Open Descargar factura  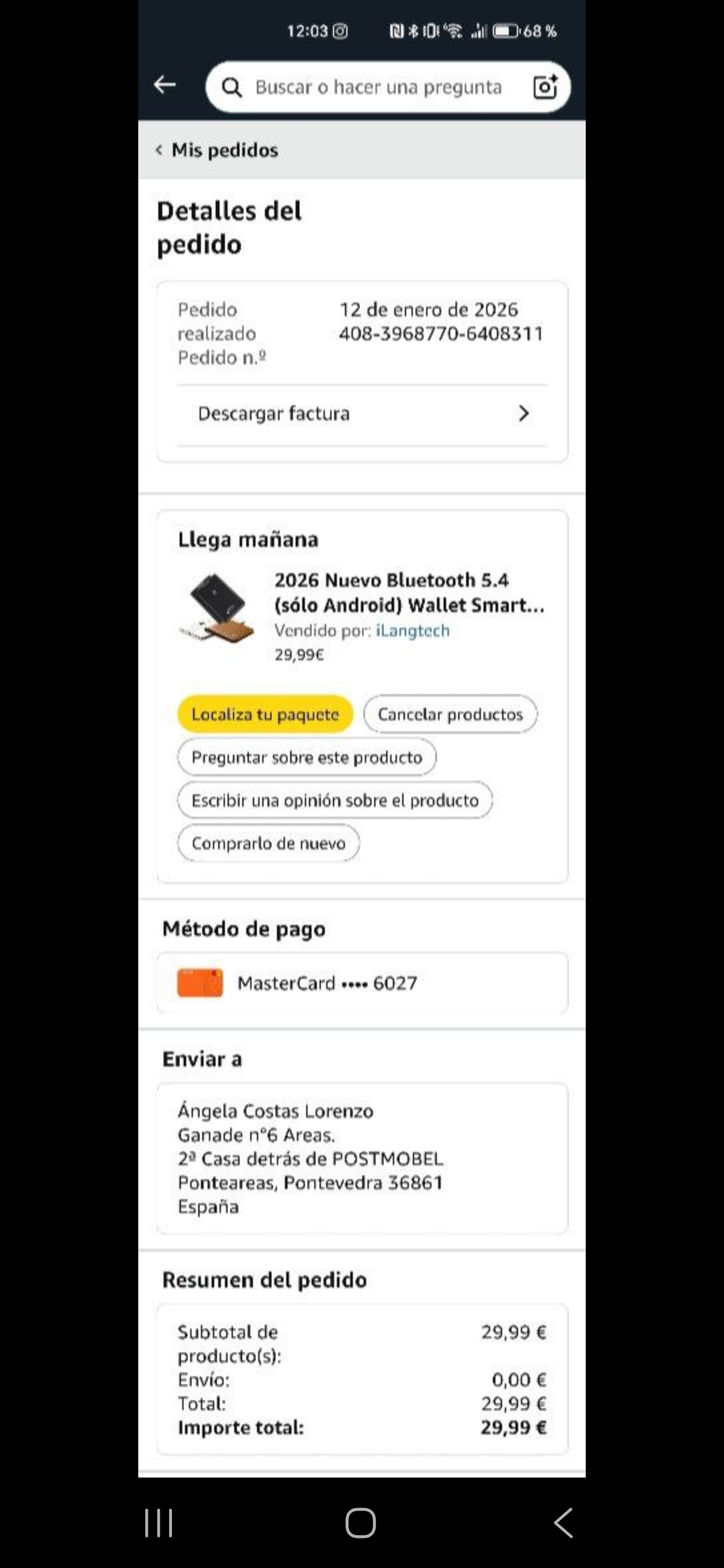click(x=363, y=414)
